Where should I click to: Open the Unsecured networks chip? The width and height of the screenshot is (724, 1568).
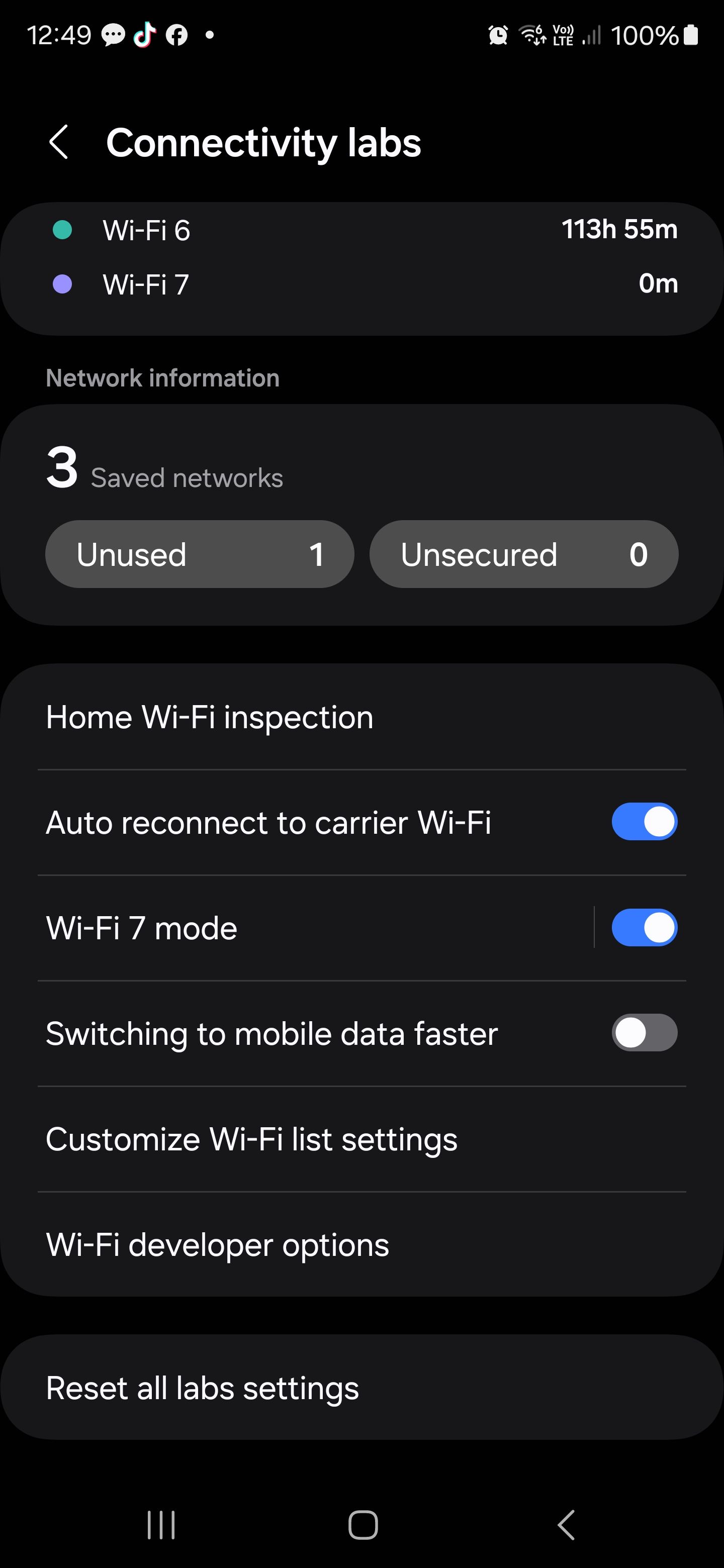(524, 554)
